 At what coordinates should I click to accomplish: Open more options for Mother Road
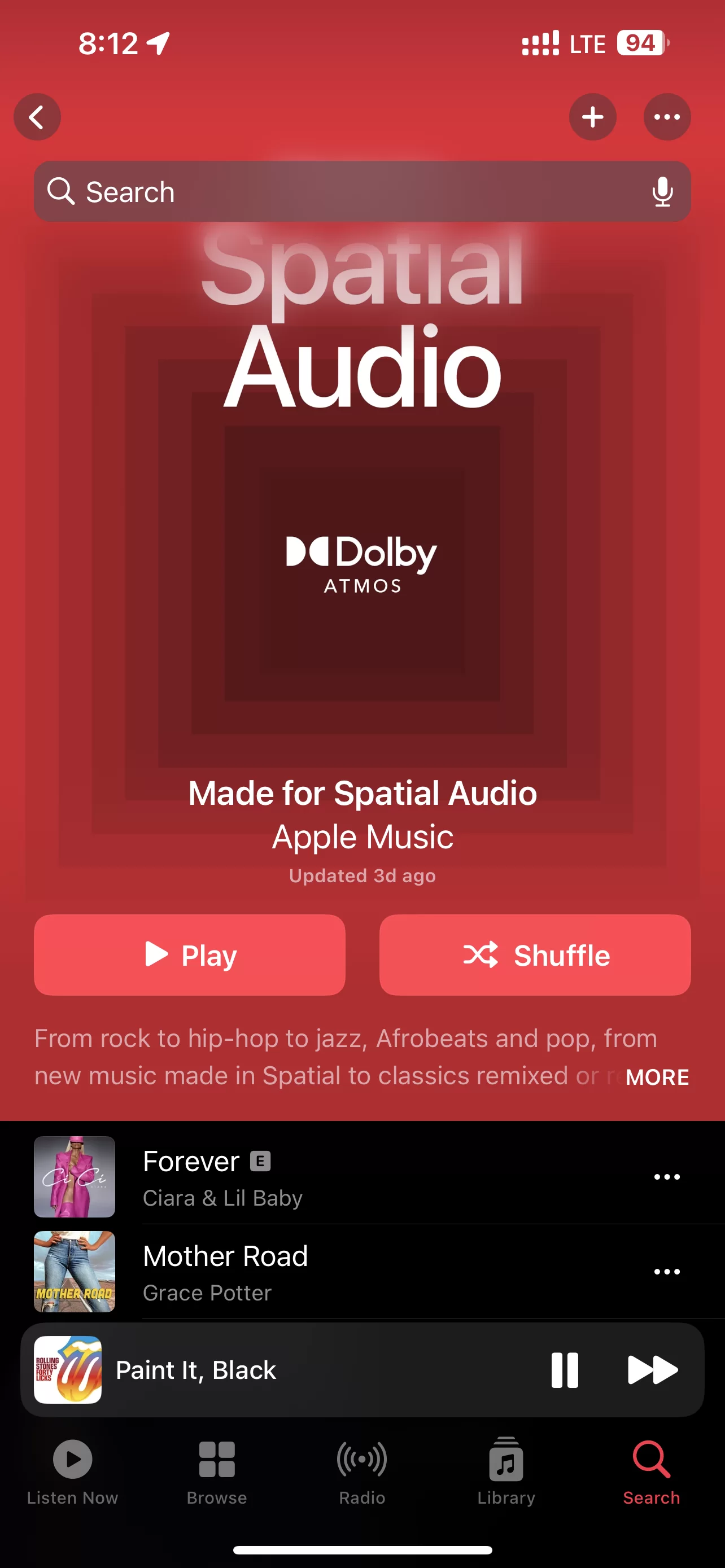(667, 1271)
